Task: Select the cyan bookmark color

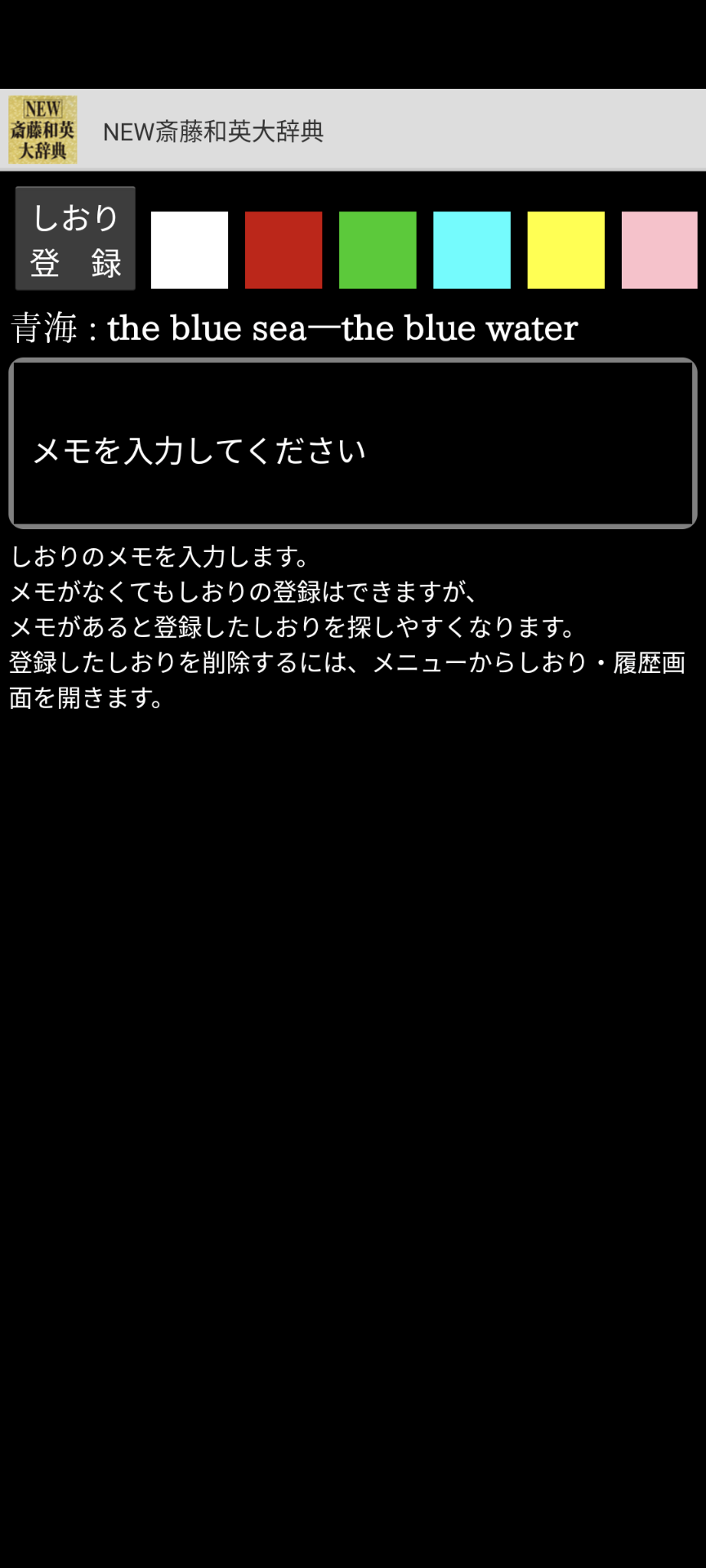Action: click(471, 250)
